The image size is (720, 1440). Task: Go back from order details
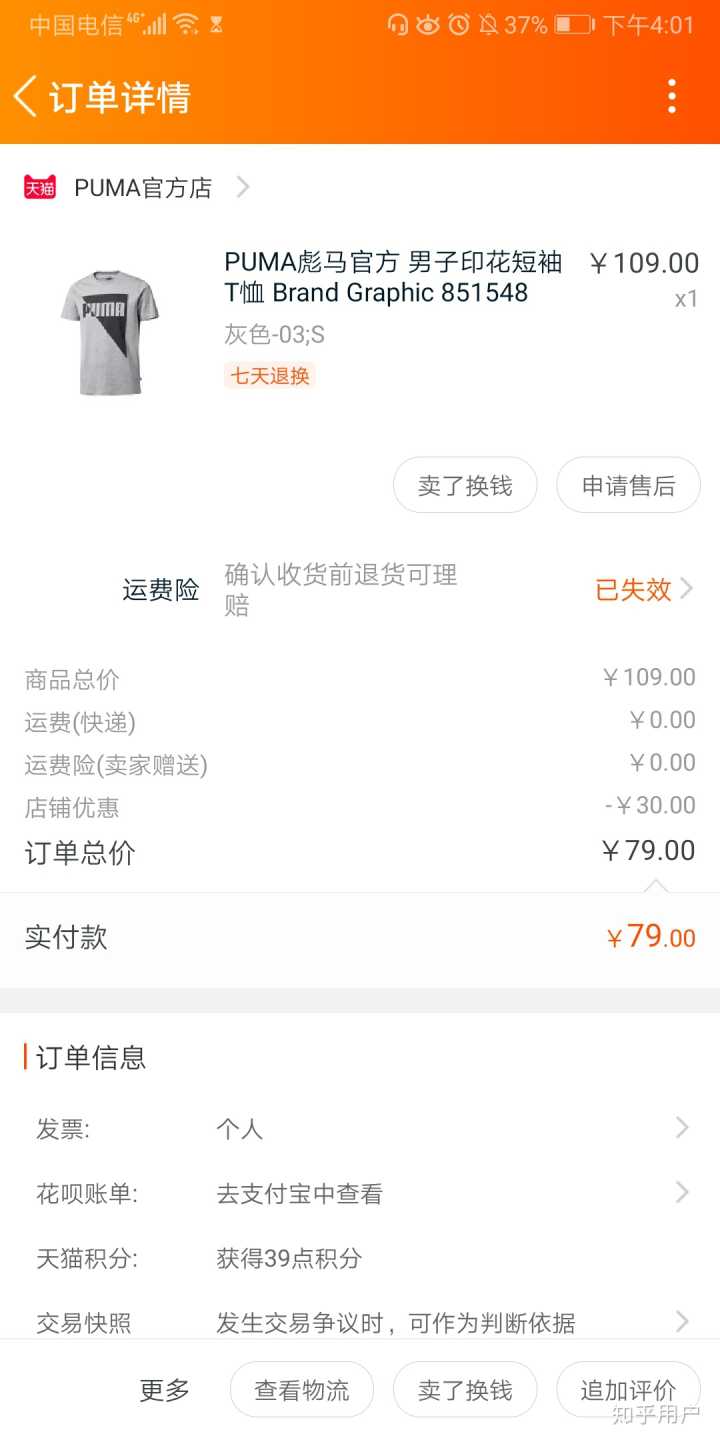(x=27, y=97)
